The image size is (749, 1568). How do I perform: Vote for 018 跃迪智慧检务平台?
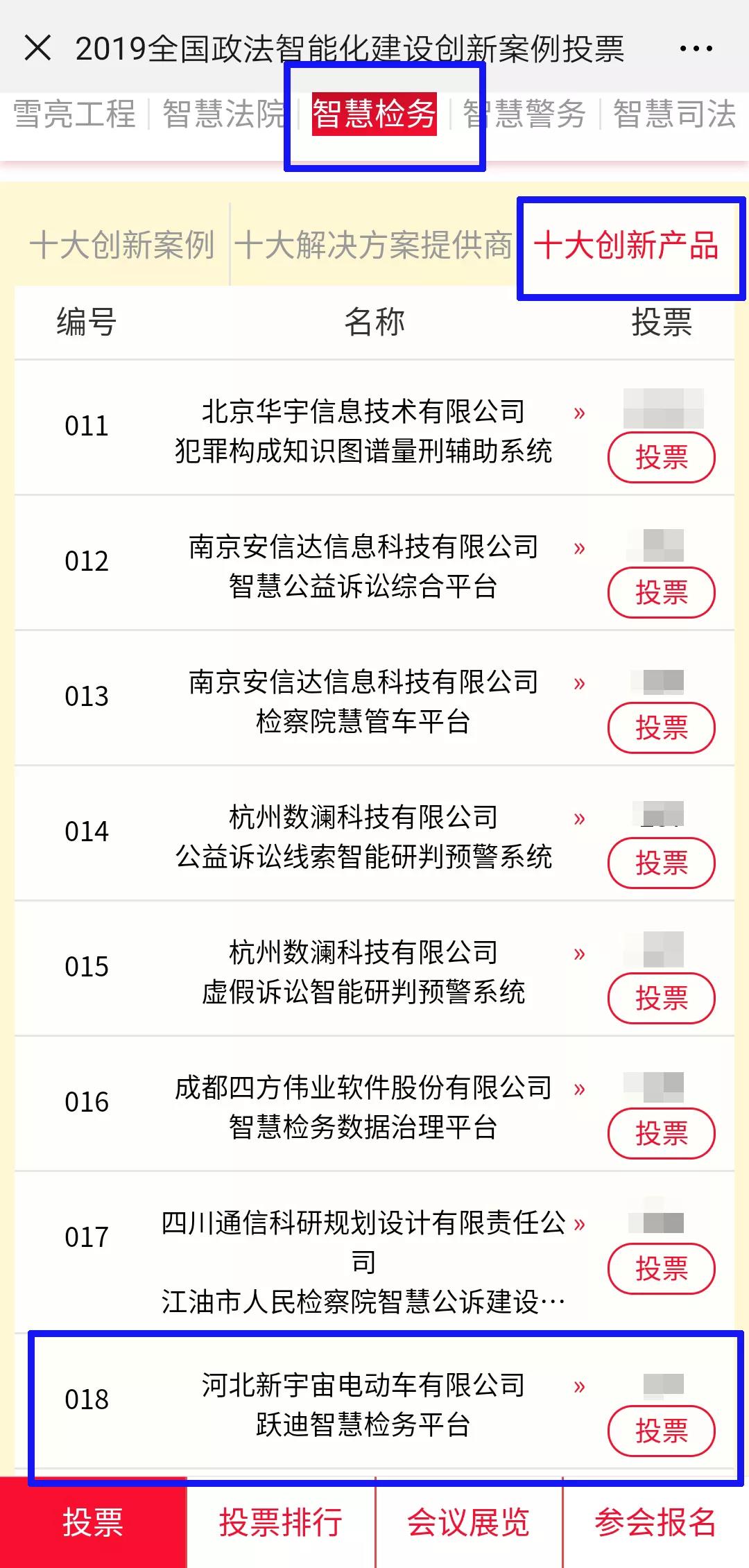click(661, 1431)
